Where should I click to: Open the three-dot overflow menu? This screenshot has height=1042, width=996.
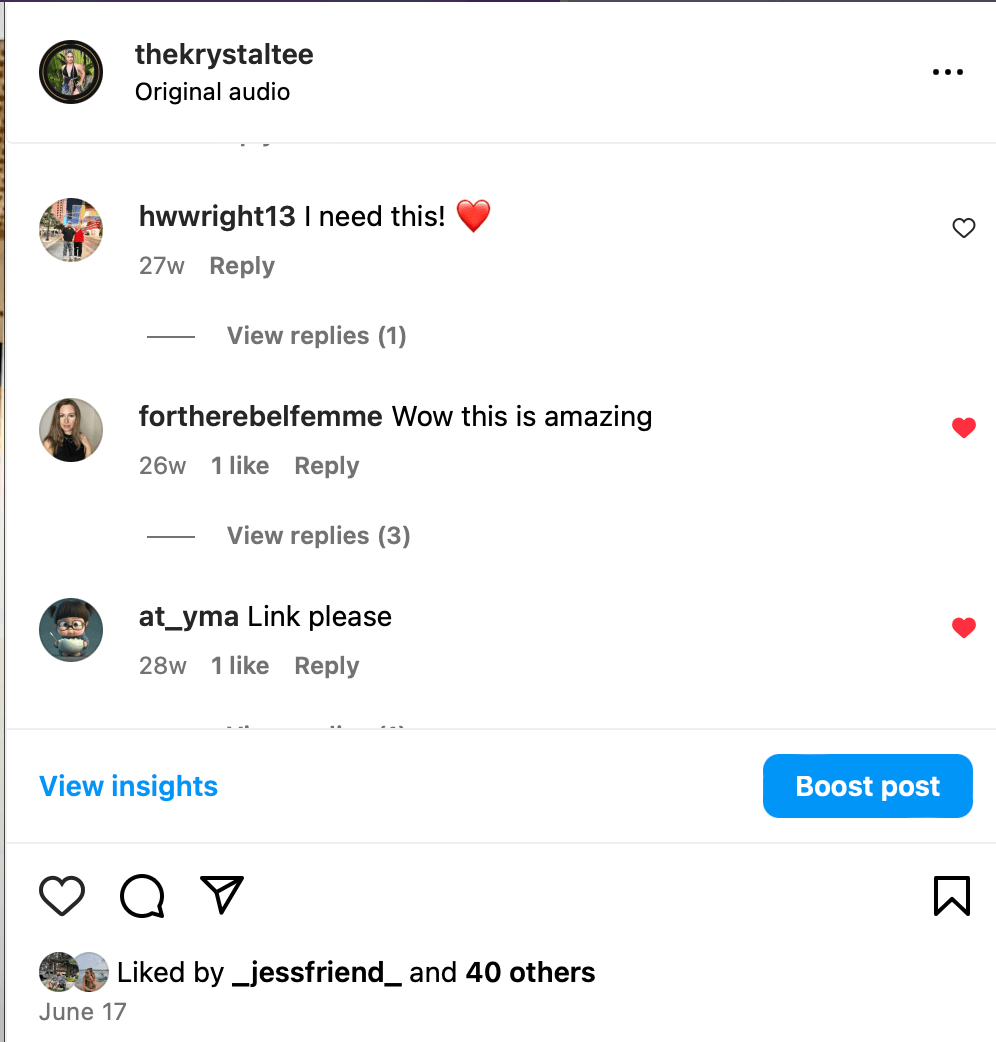pyautogui.click(x=947, y=72)
